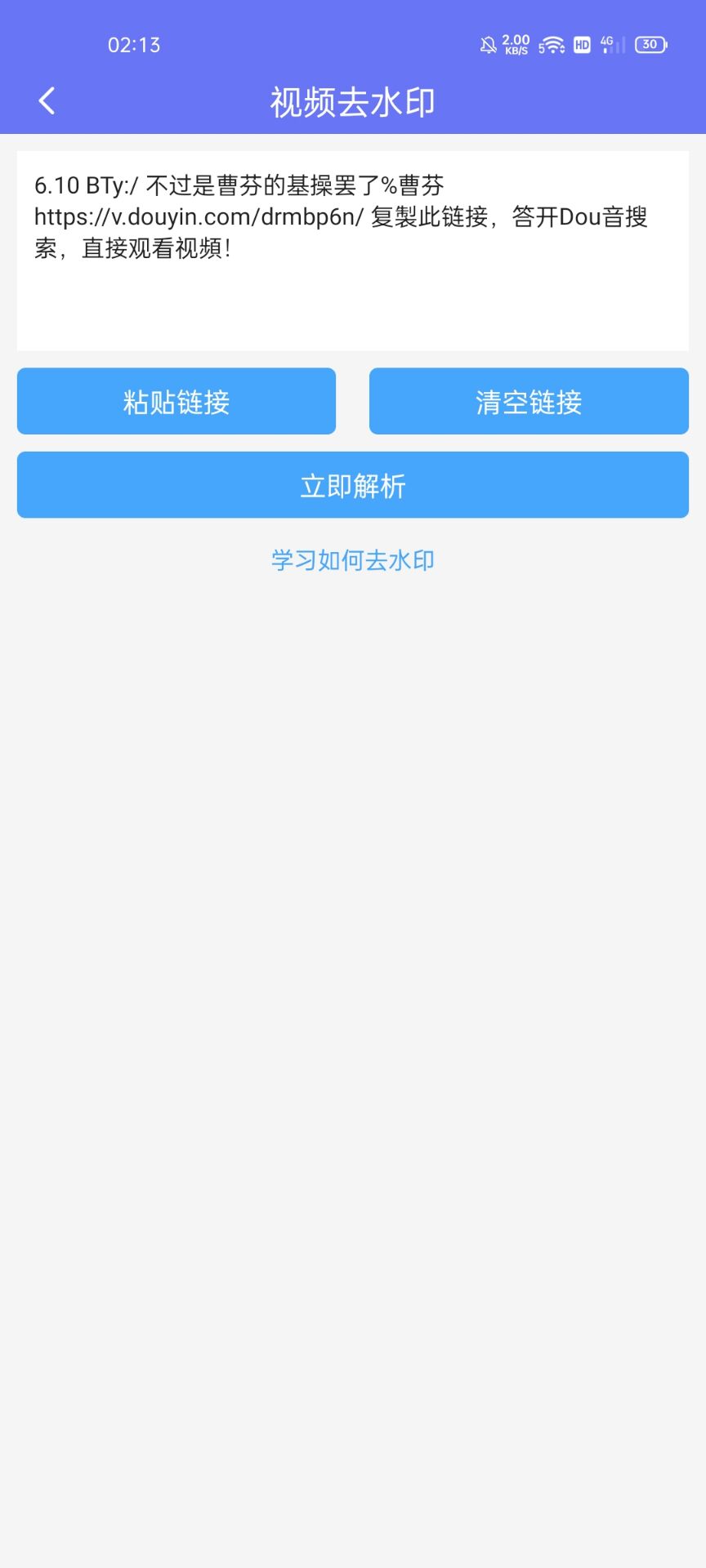Open the 学习如何去水印 guide link
This screenshot has width=706, height=1568.
(352, 560)
